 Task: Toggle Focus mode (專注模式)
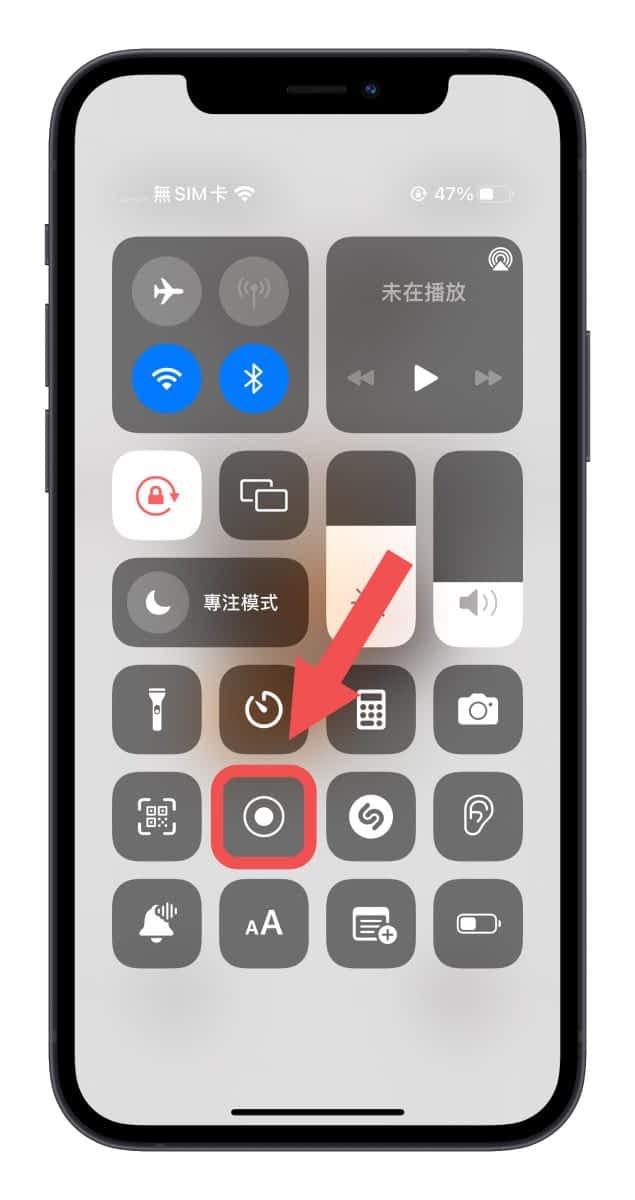coord(210,603)
